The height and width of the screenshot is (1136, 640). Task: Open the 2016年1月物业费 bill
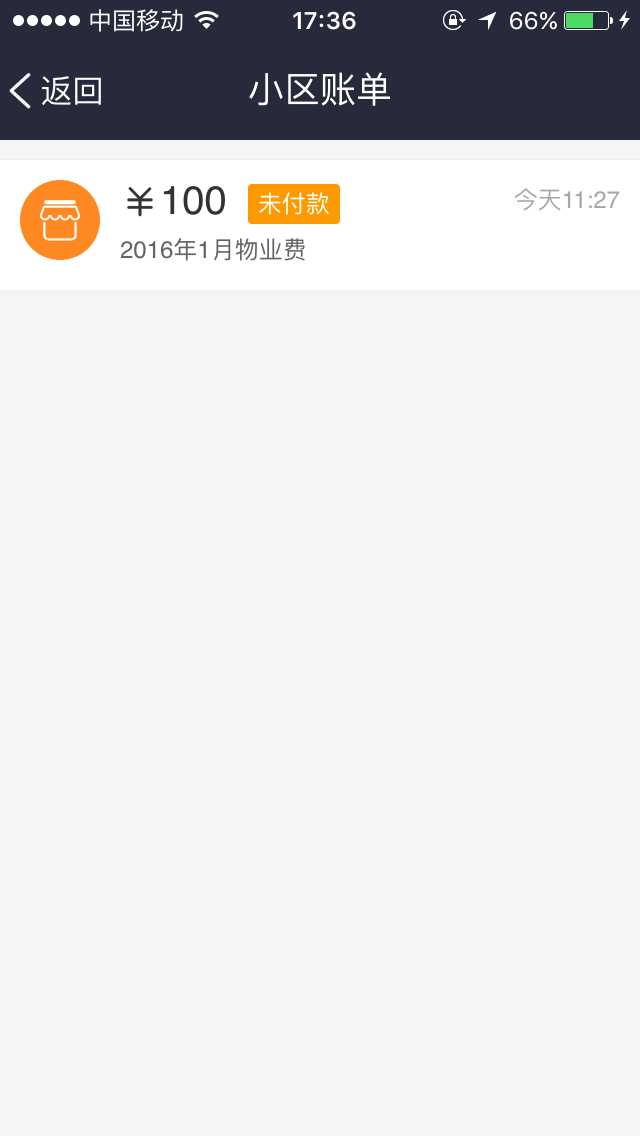320,225
